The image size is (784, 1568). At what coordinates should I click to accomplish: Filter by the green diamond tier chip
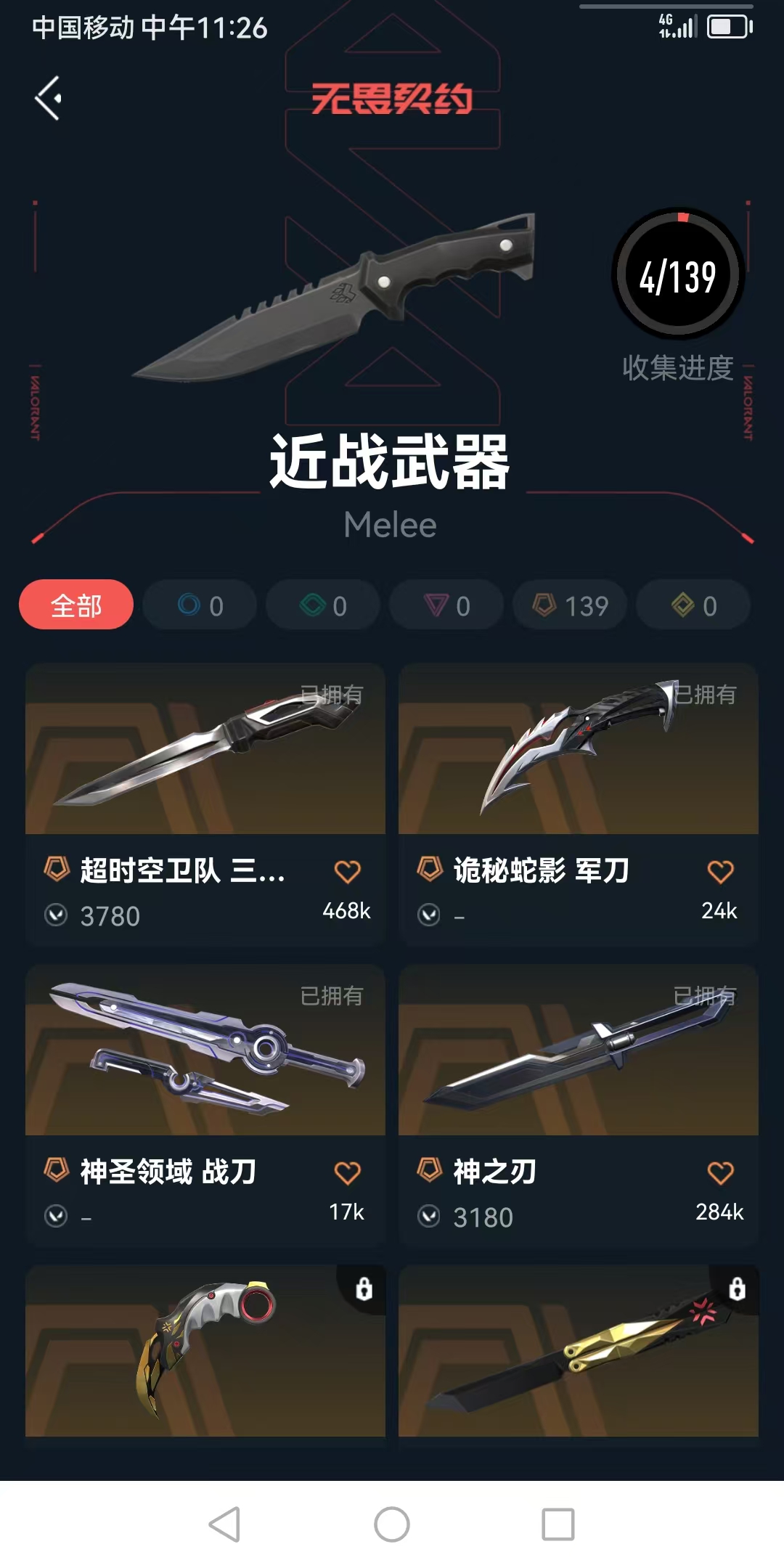click(323, 605)
